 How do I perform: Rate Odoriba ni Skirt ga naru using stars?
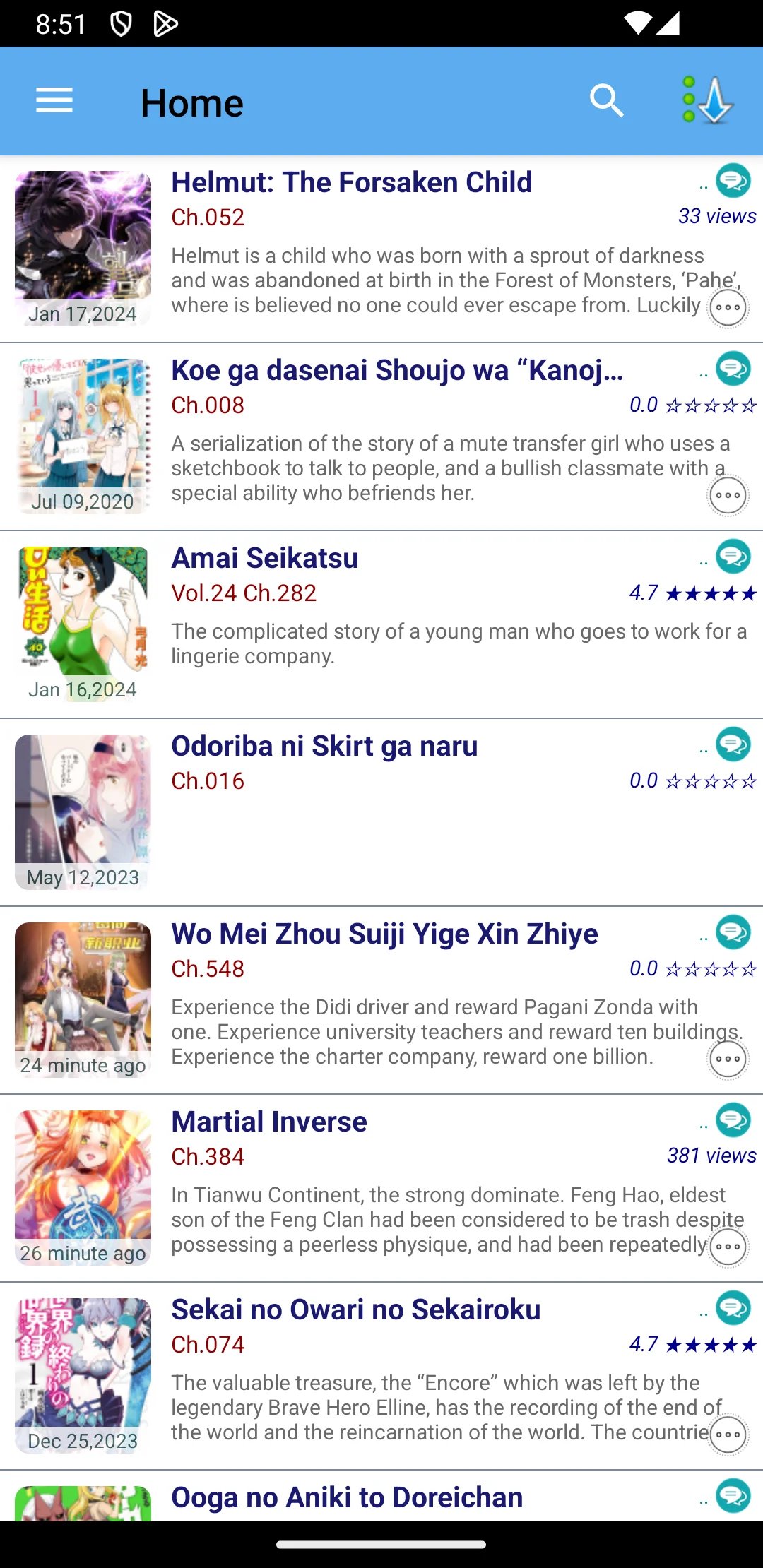tap(711, 782)
